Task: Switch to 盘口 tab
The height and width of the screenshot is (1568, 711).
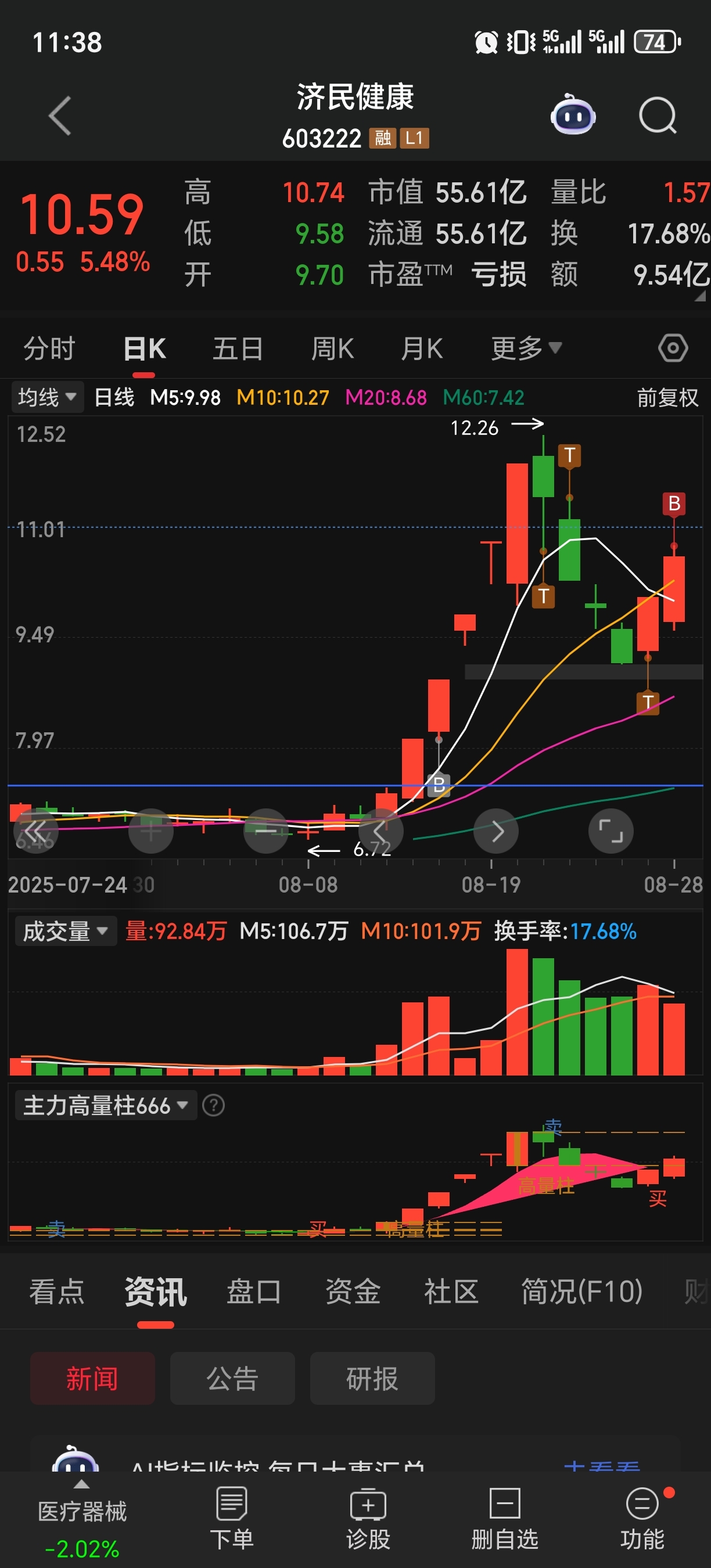Action: [x=254, y=1292]
